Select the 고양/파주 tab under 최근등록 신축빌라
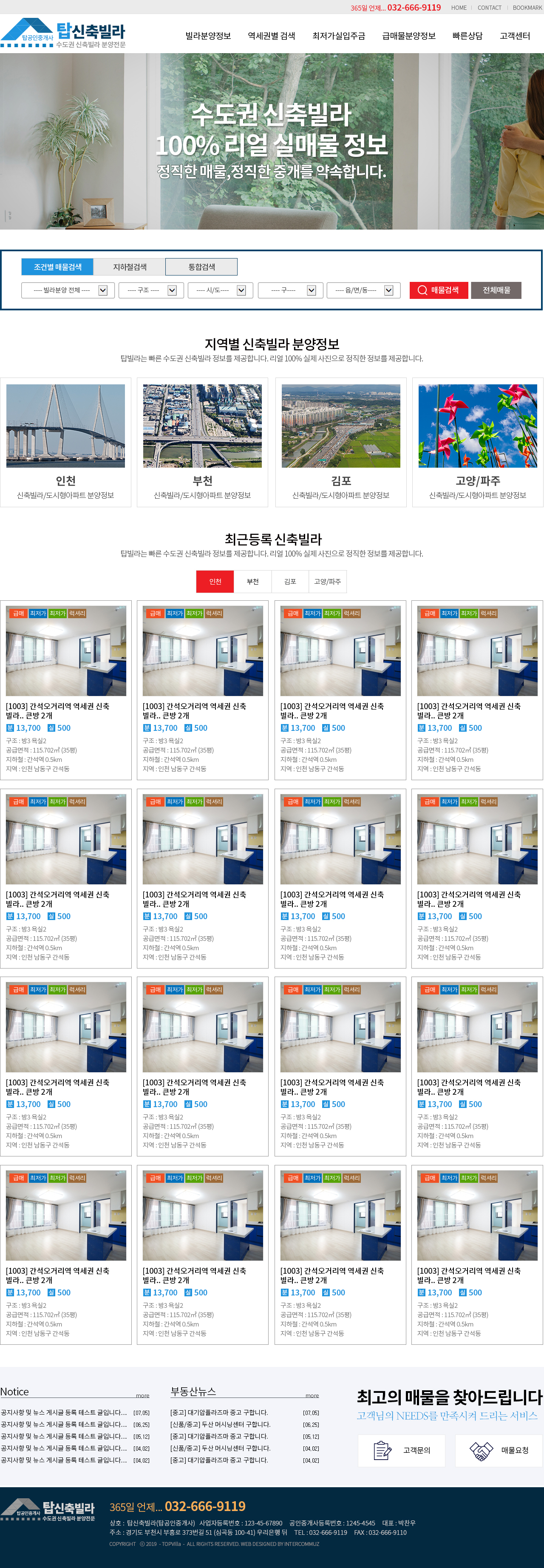544x1568 pixels. (327, 581)
